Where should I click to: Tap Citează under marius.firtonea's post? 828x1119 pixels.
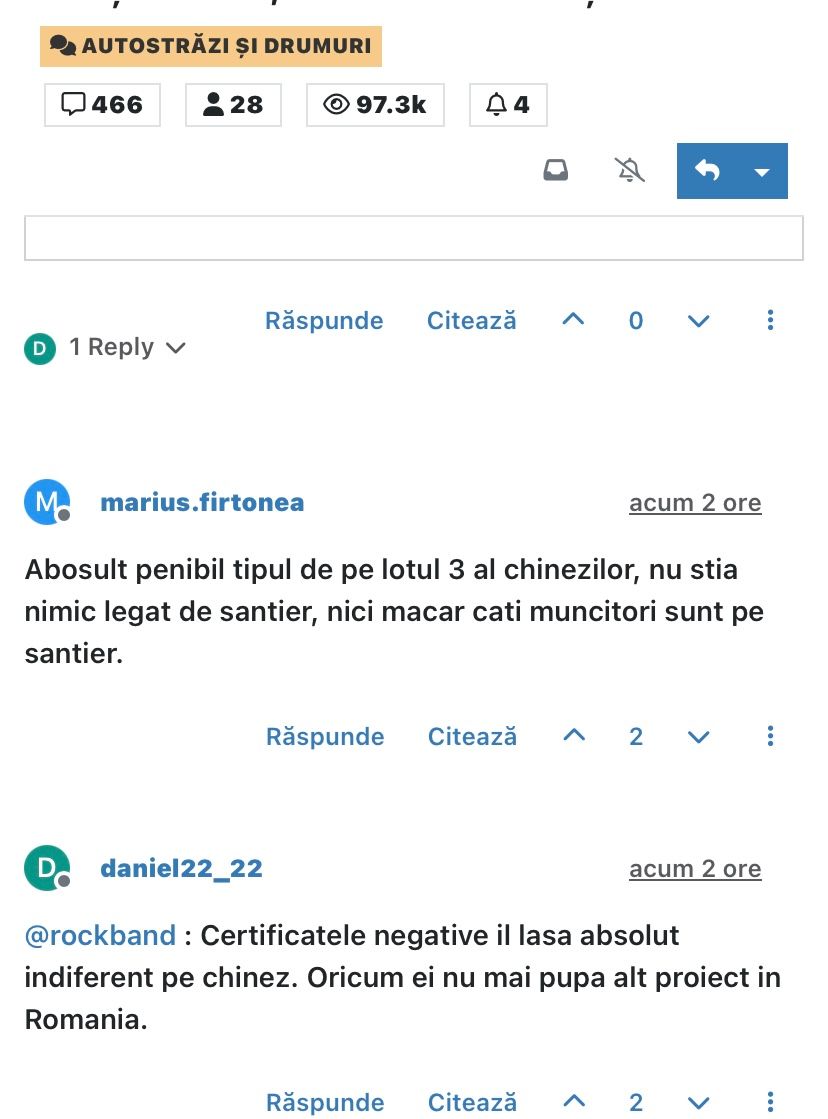click(x=472, y=737)
